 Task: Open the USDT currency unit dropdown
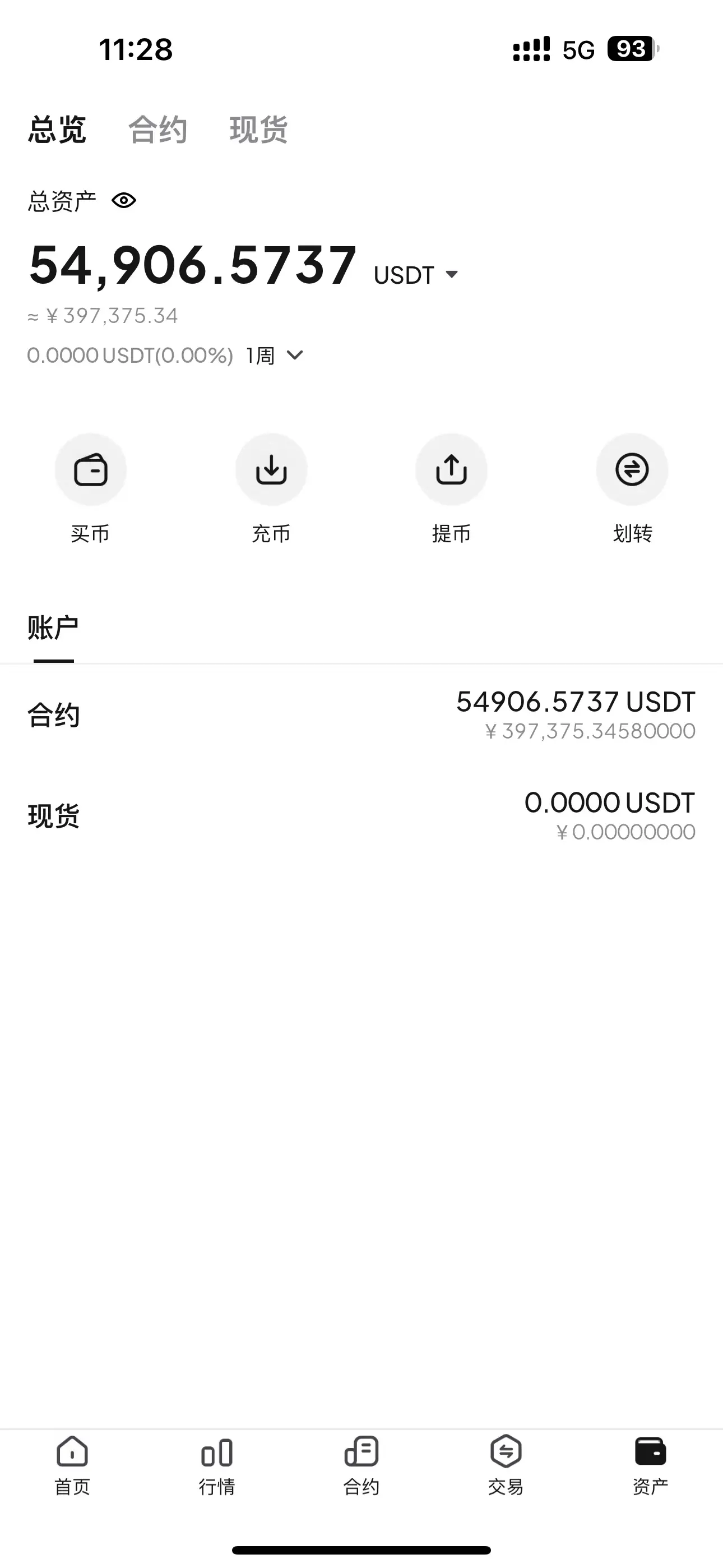click(416, 275)
